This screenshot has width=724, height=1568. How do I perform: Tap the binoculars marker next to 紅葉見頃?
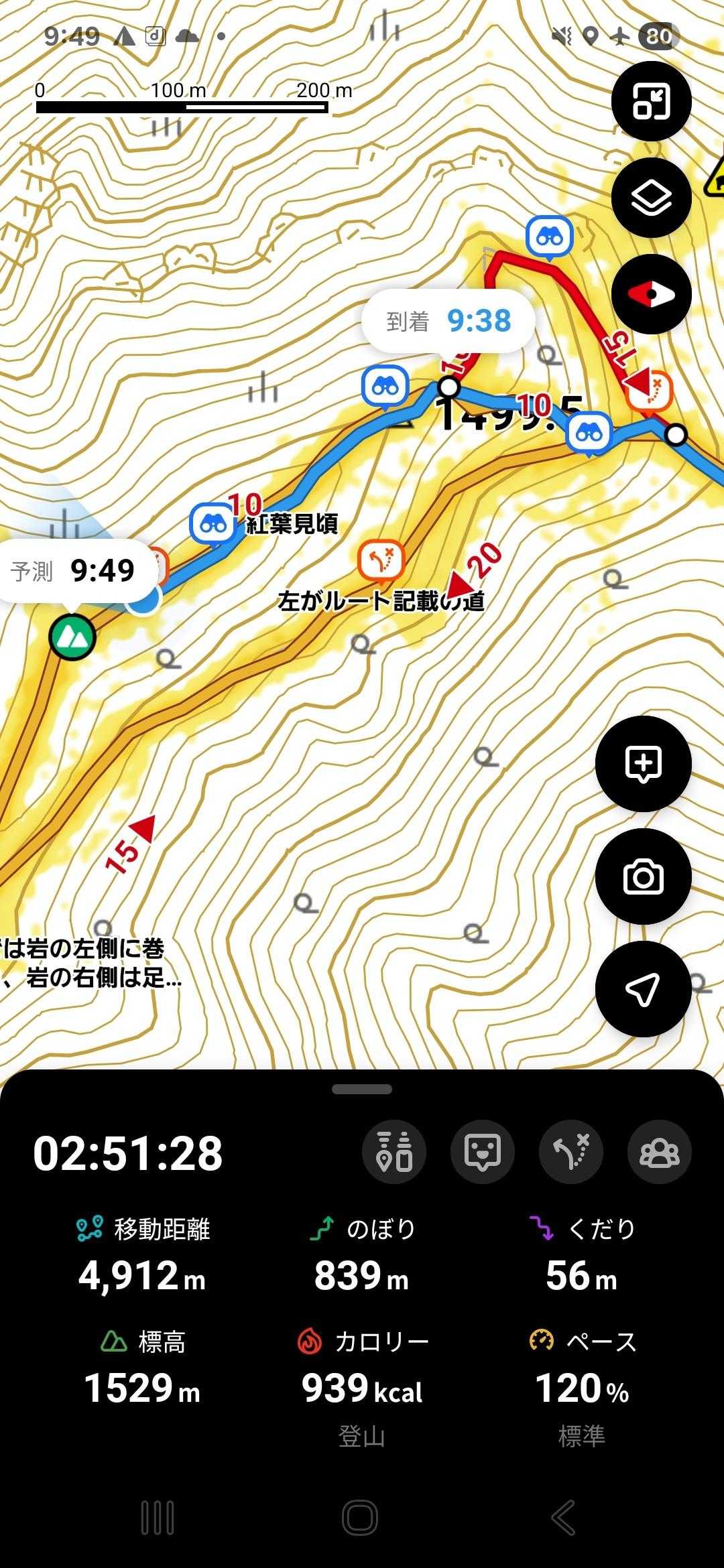click(213, 523)
